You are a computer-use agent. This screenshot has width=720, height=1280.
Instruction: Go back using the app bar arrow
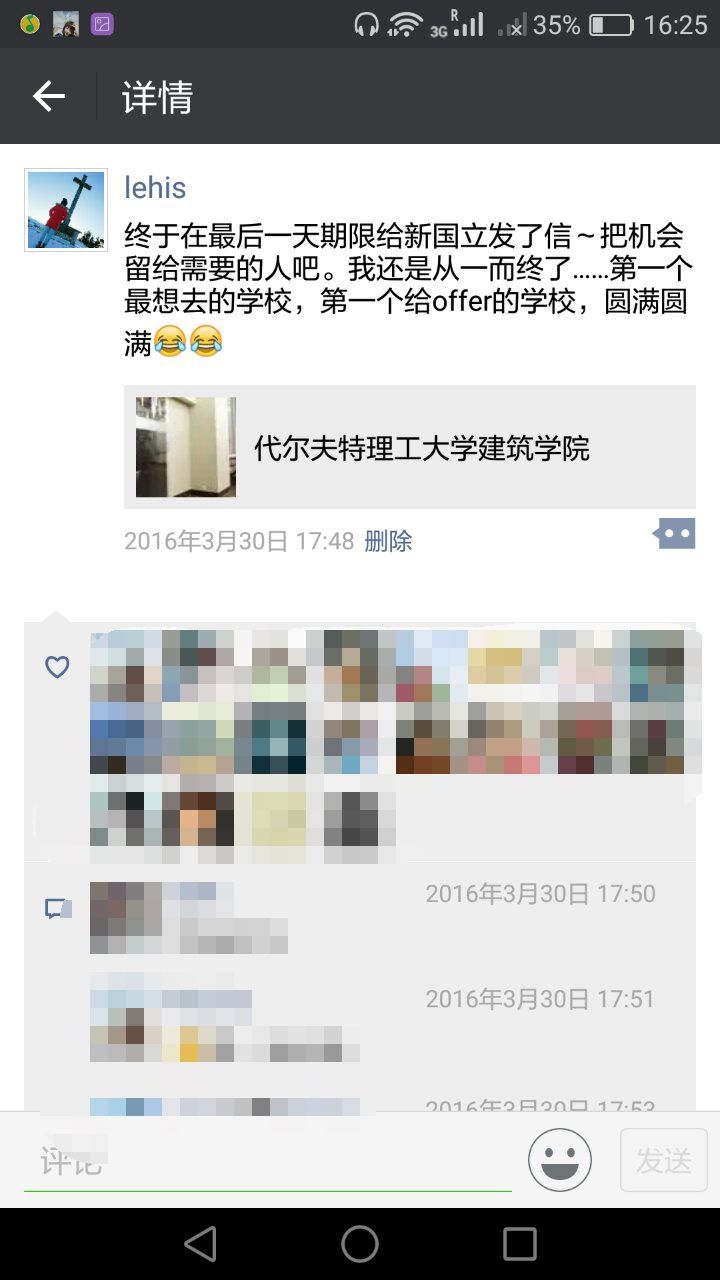click(x=48, y=97)
